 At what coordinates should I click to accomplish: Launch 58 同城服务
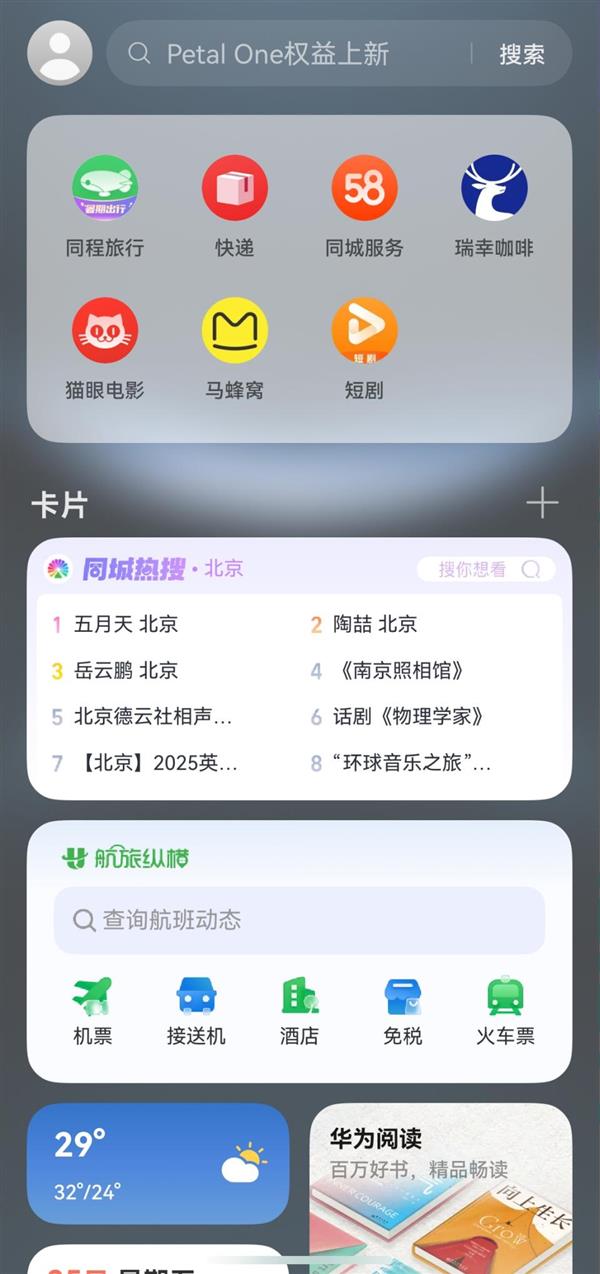pos(365,207)
